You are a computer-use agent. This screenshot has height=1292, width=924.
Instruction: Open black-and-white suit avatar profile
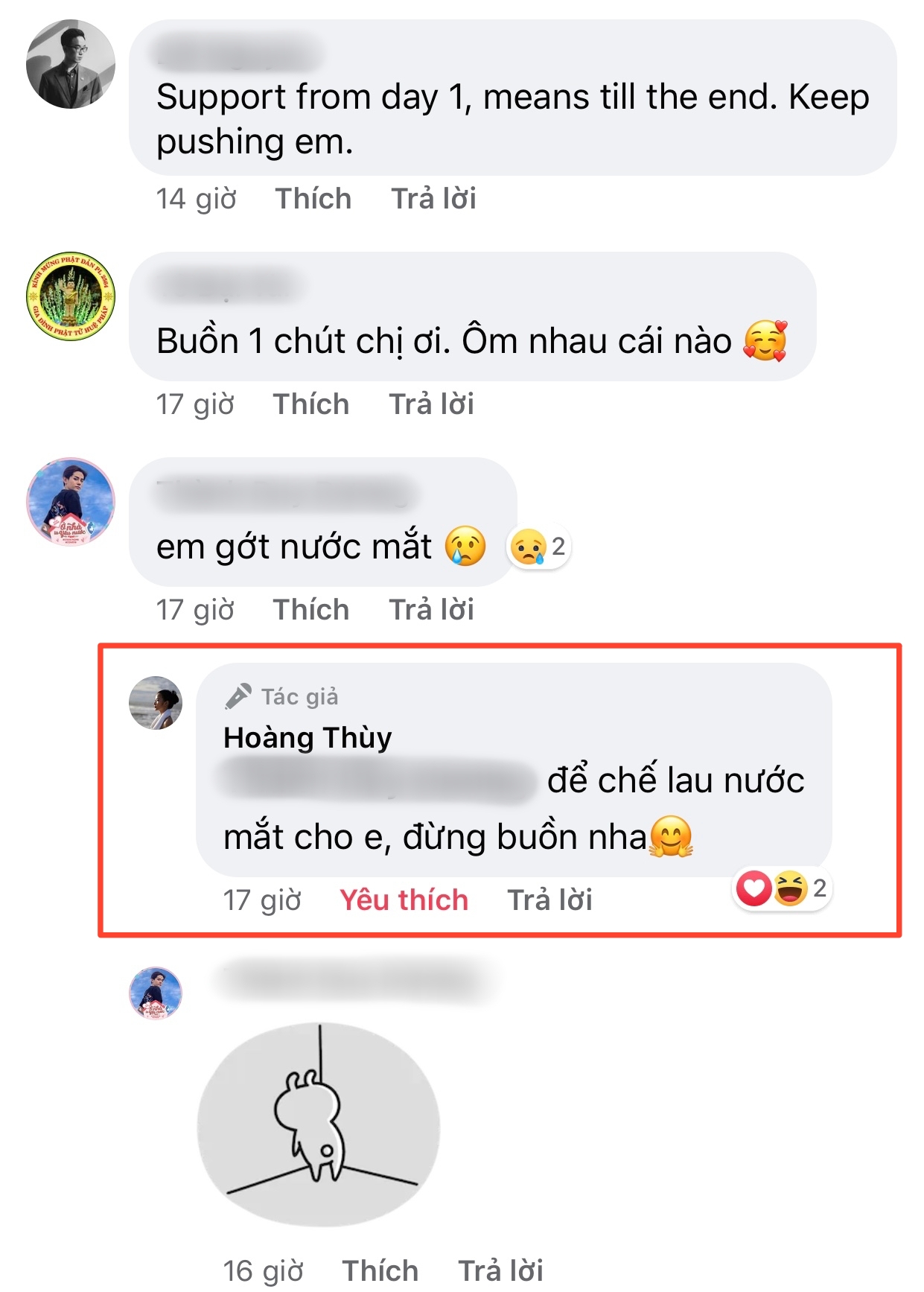71,64
